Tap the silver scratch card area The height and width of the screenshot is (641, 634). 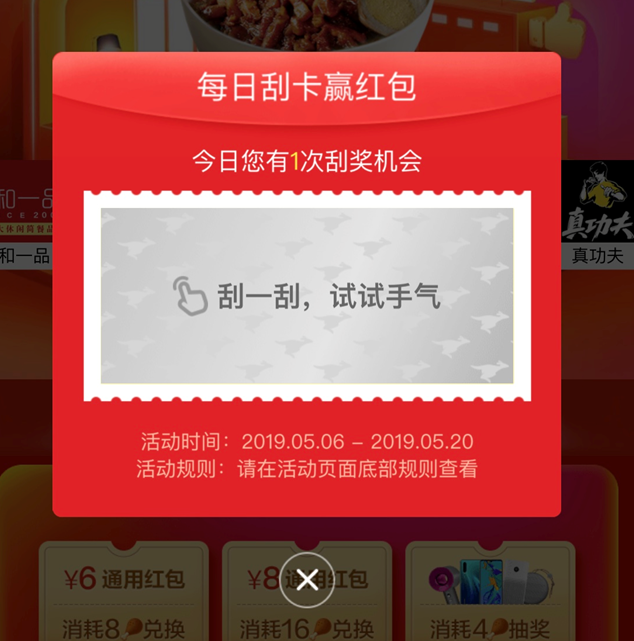[x=307, y=296]
